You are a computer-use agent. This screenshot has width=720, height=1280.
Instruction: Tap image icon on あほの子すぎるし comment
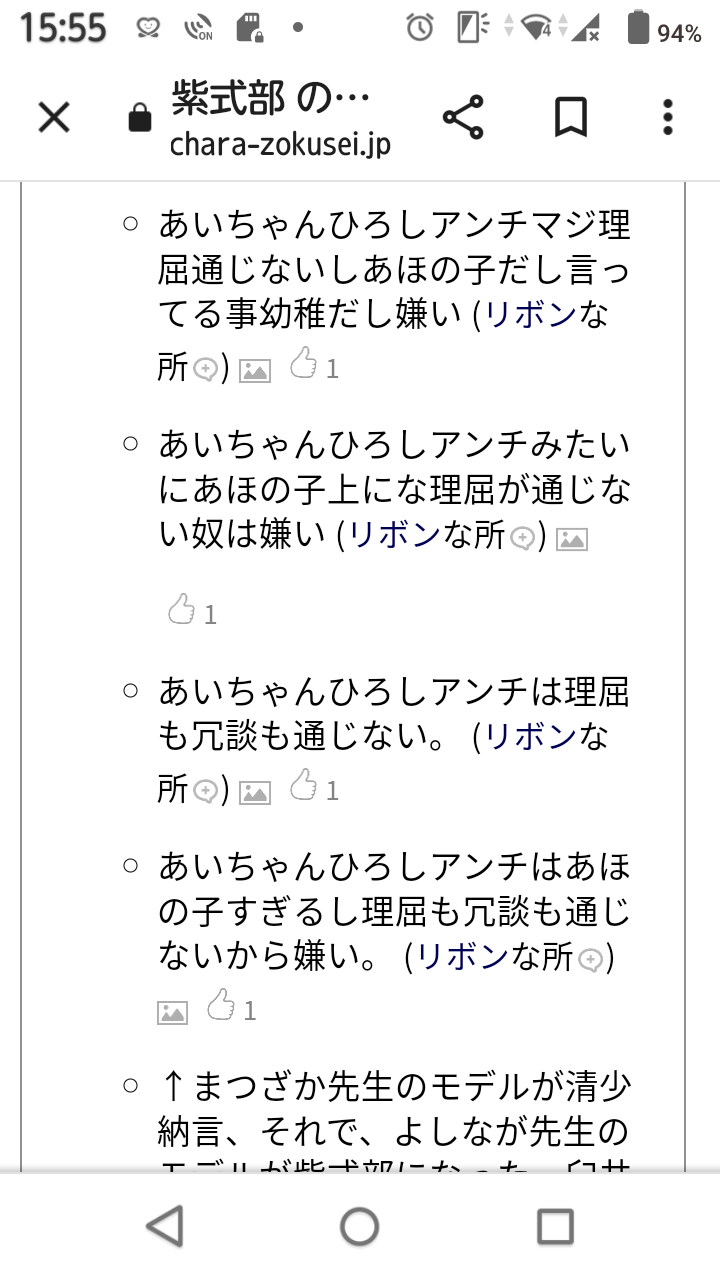tap(172, 1012)
